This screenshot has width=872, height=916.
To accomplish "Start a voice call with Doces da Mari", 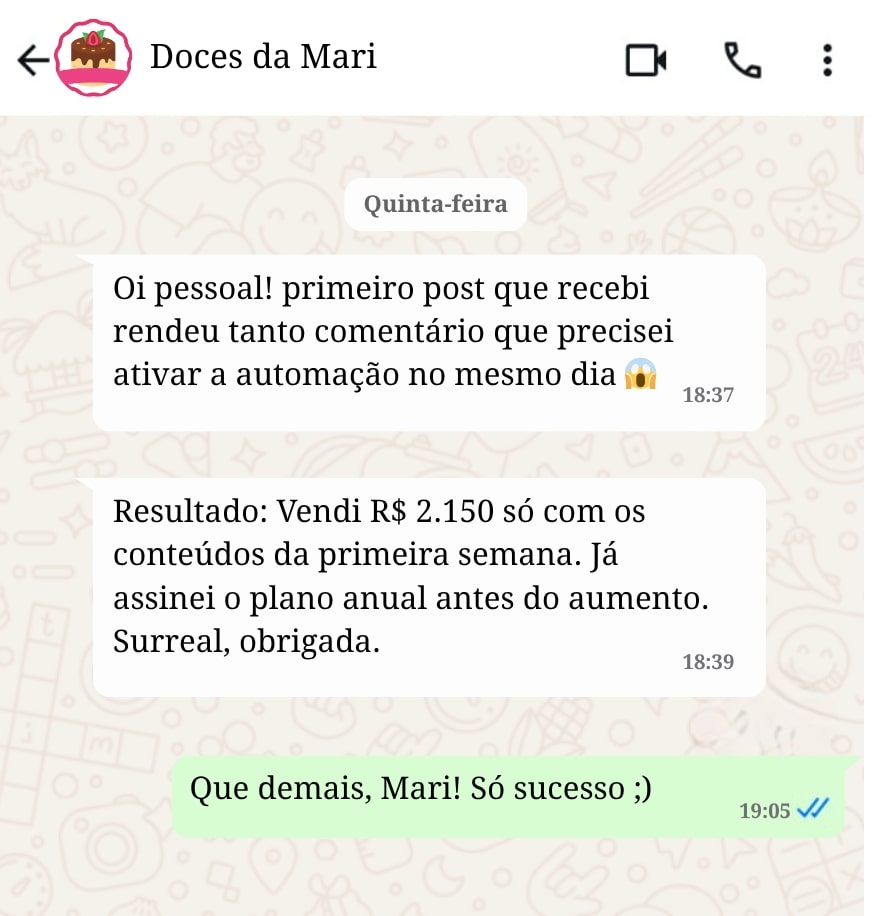I will (x=742, y=61).
